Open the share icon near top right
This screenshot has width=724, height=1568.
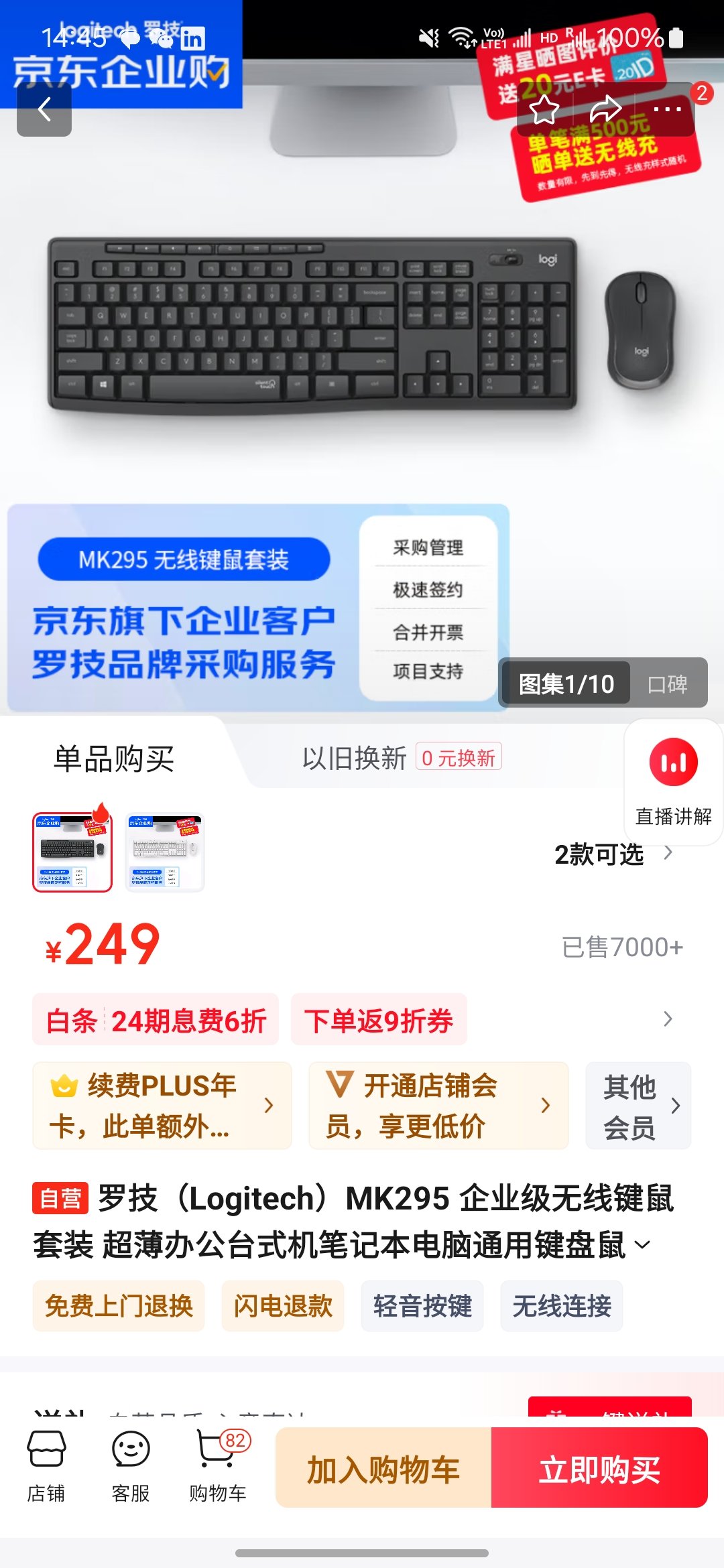605,109
